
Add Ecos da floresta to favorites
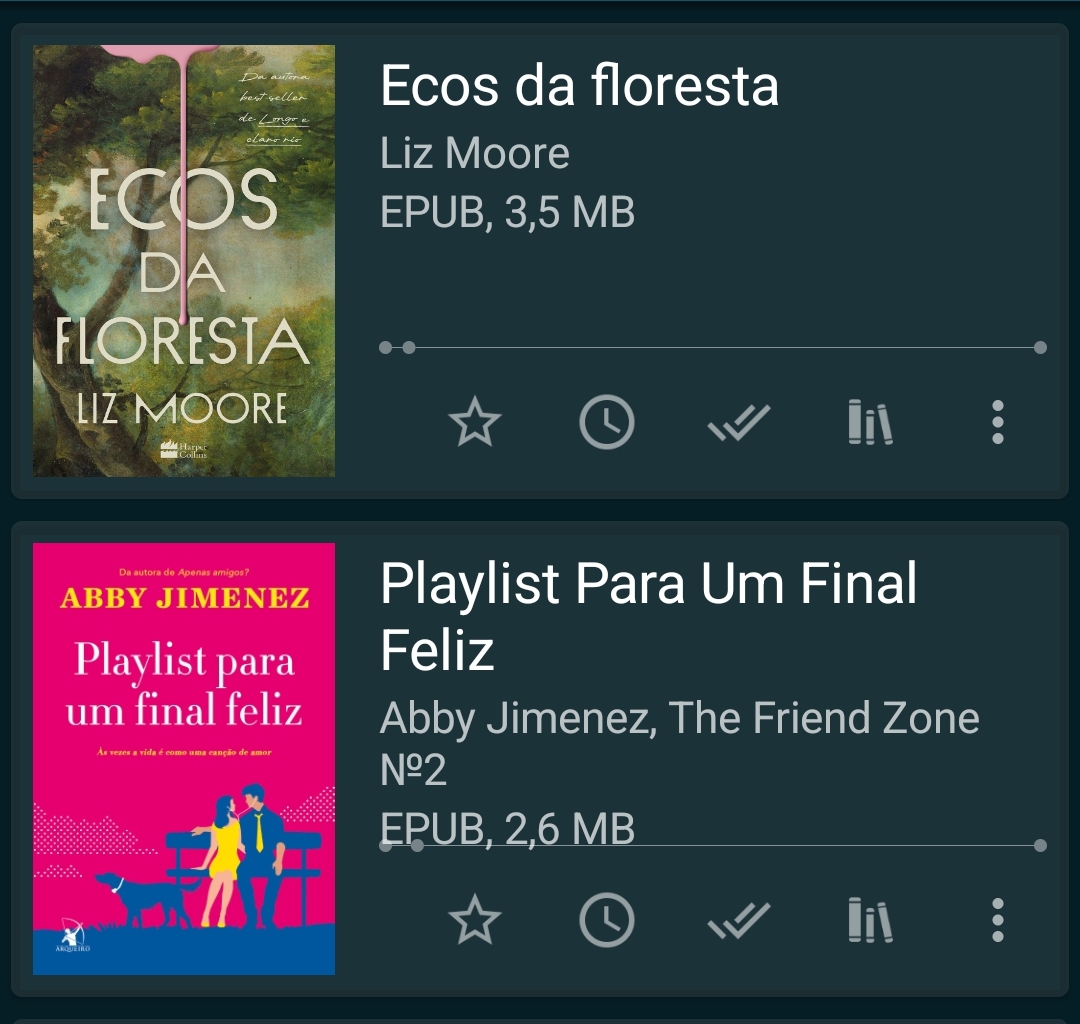[475, 422]
